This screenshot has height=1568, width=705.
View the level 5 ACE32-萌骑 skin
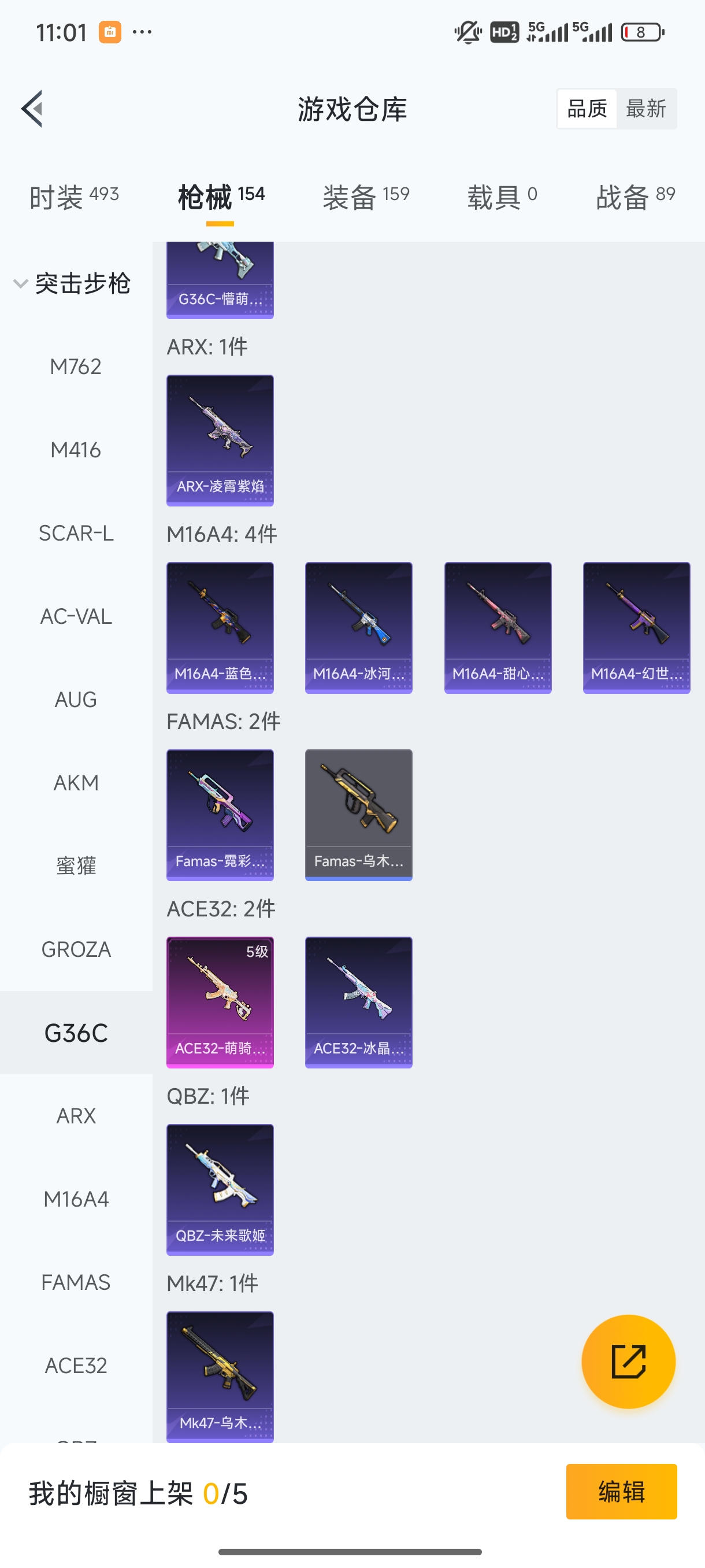click(220, 1002)
